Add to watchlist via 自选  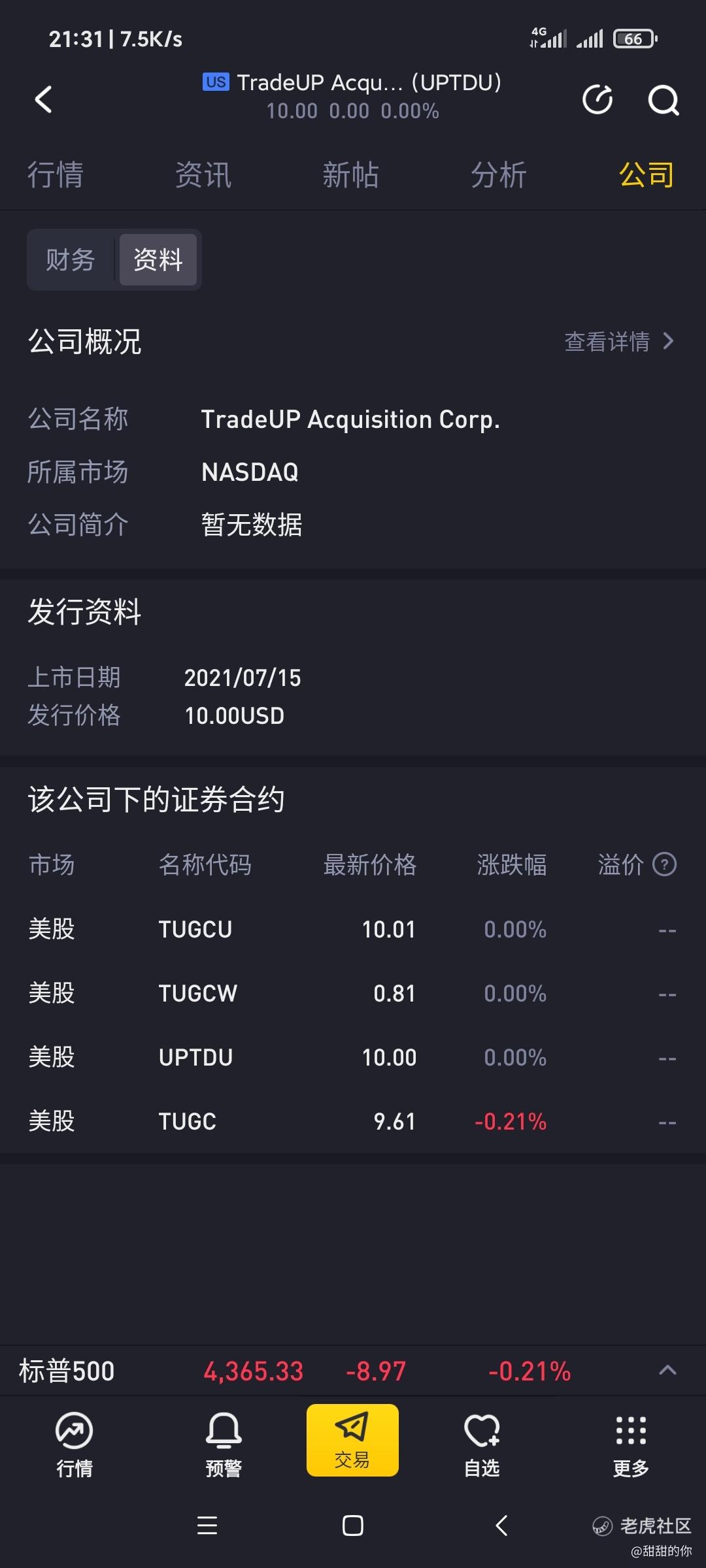tap(482, 1445)
